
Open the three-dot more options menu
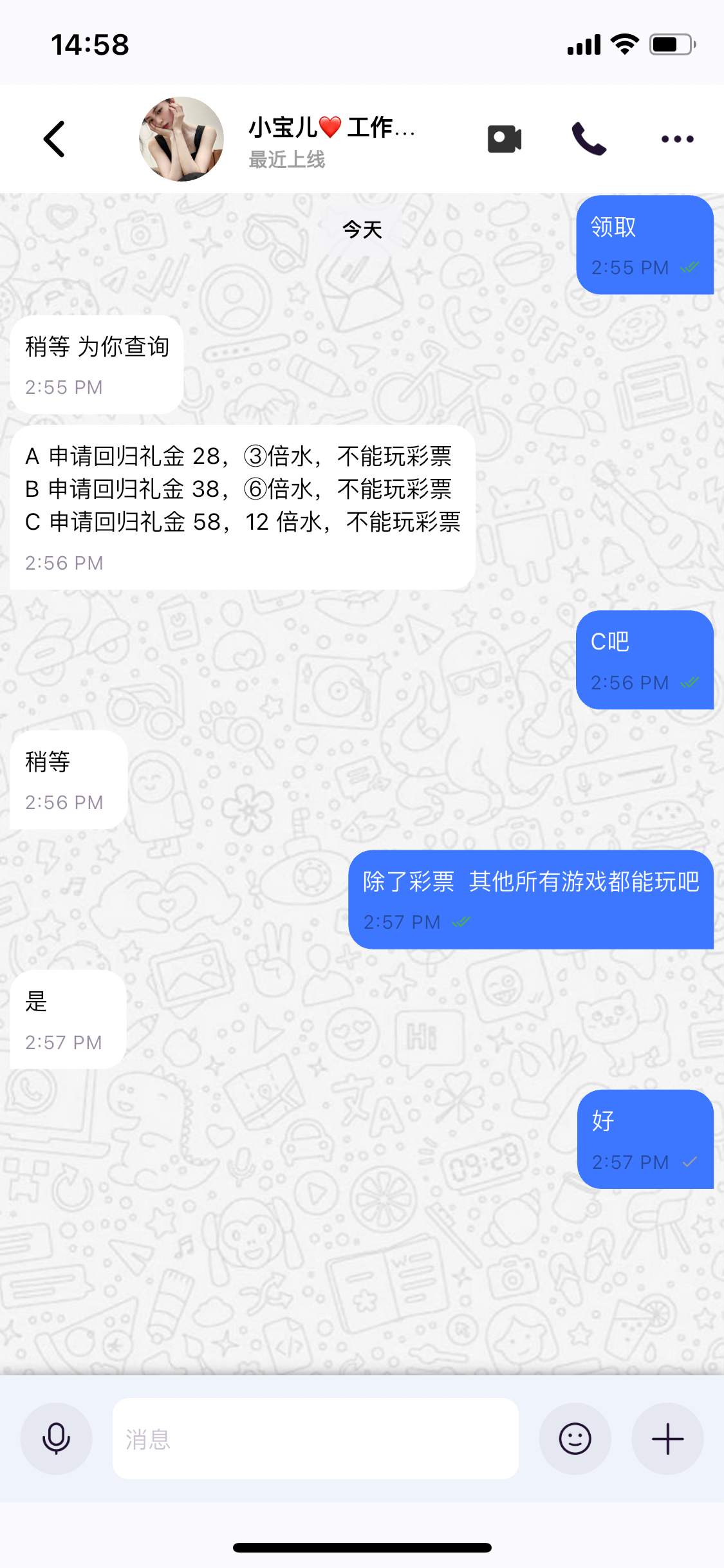point(677,139)
